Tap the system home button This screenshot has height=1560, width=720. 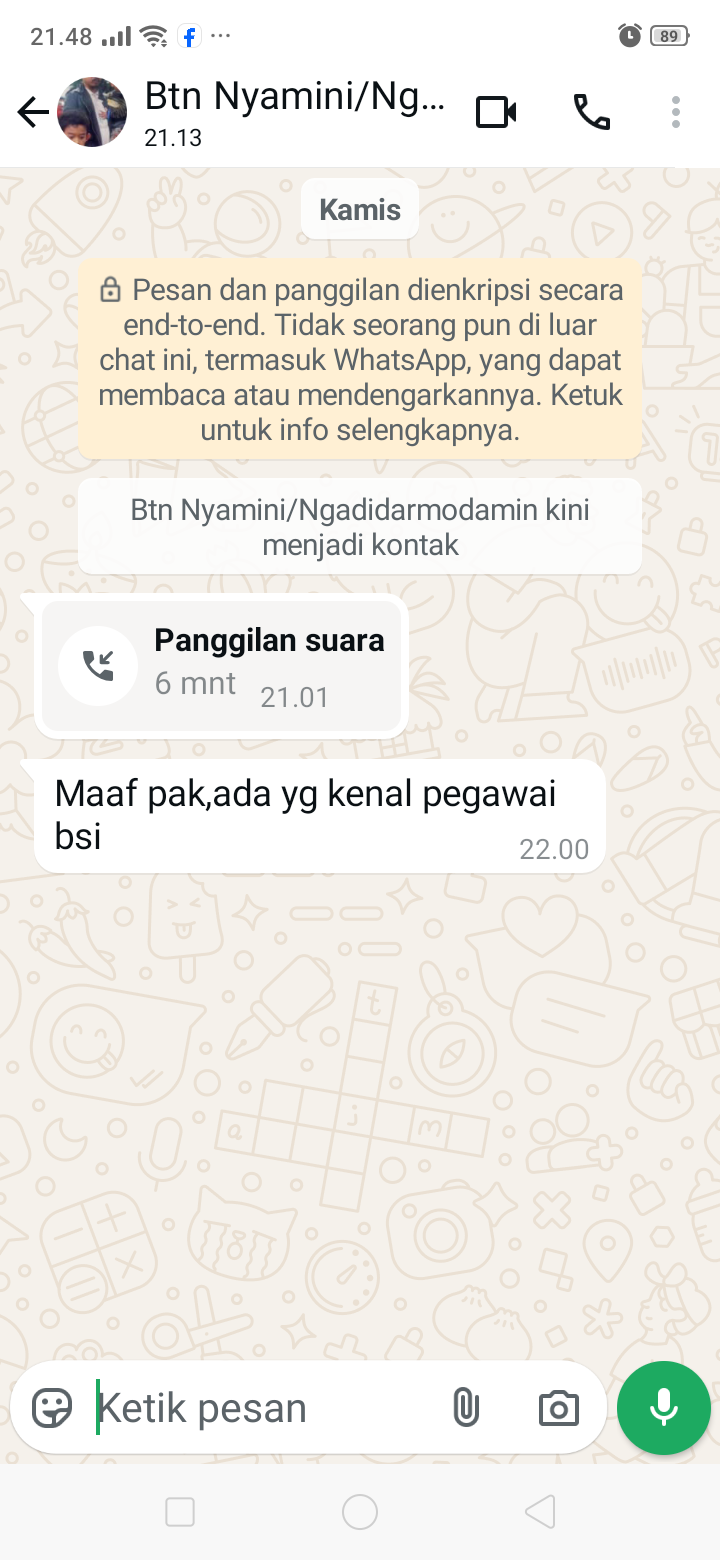click(360, 1512)
